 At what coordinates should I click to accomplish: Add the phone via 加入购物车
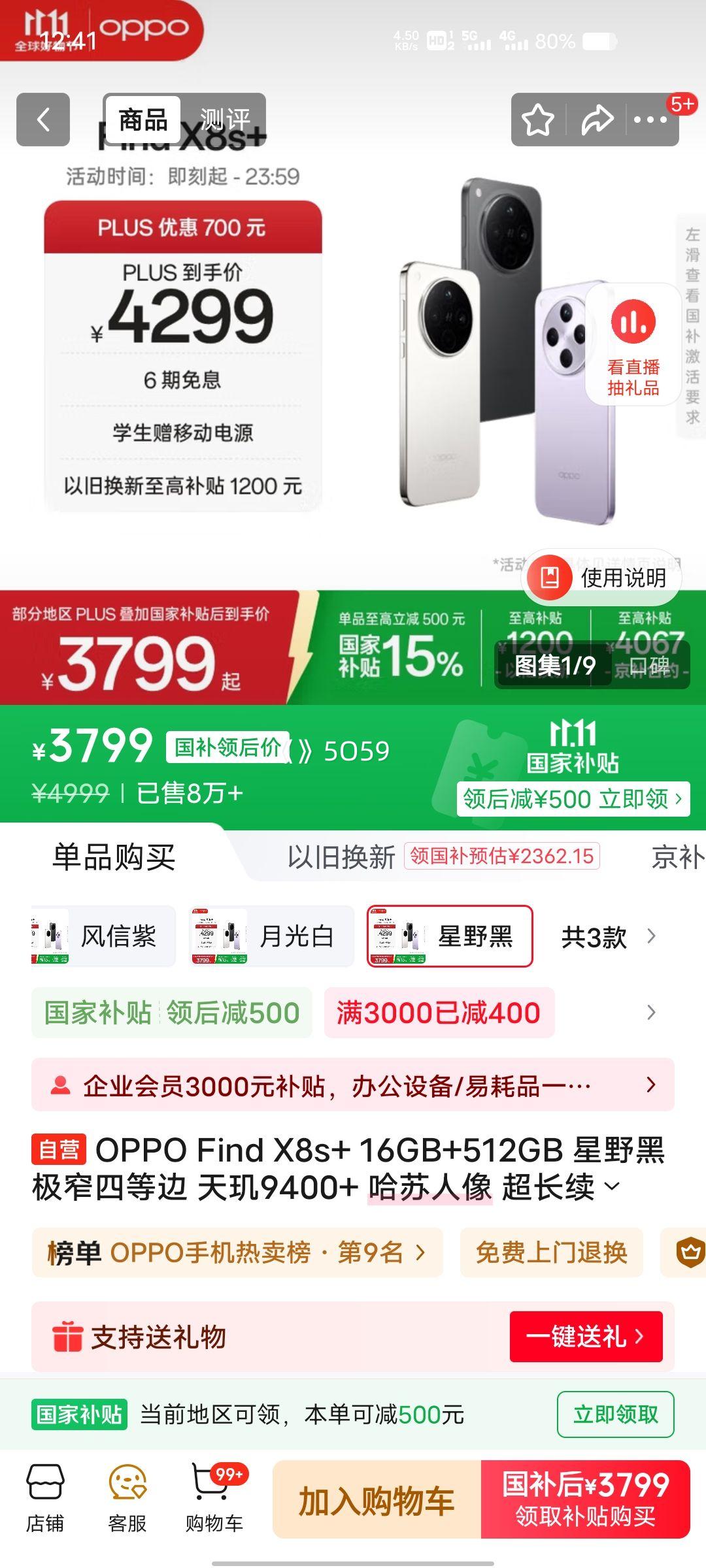(377, 1500)
